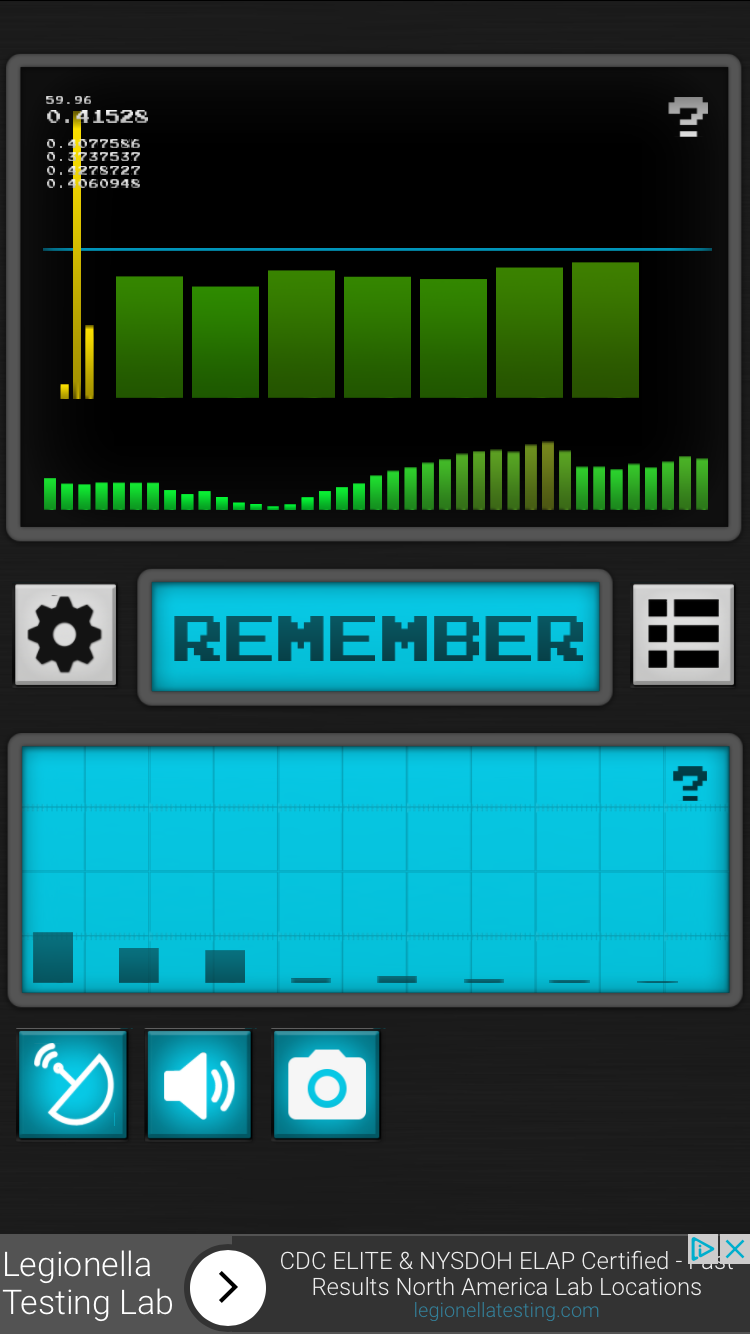Viewport: 750px width, 1334px height.
Task: Tap the question mark on the black display
Action: tap(688, 117)
